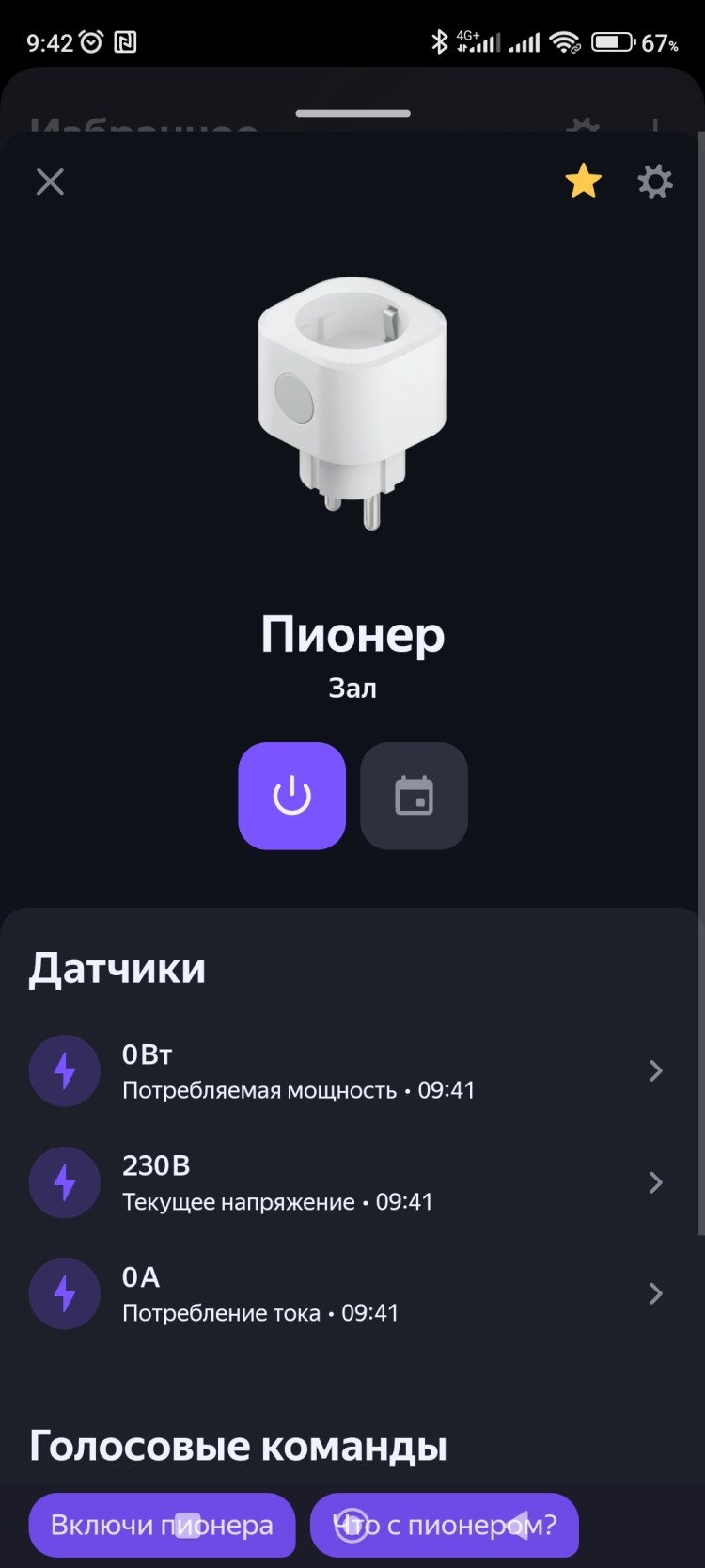Open the device settings gear

[655, 182]
